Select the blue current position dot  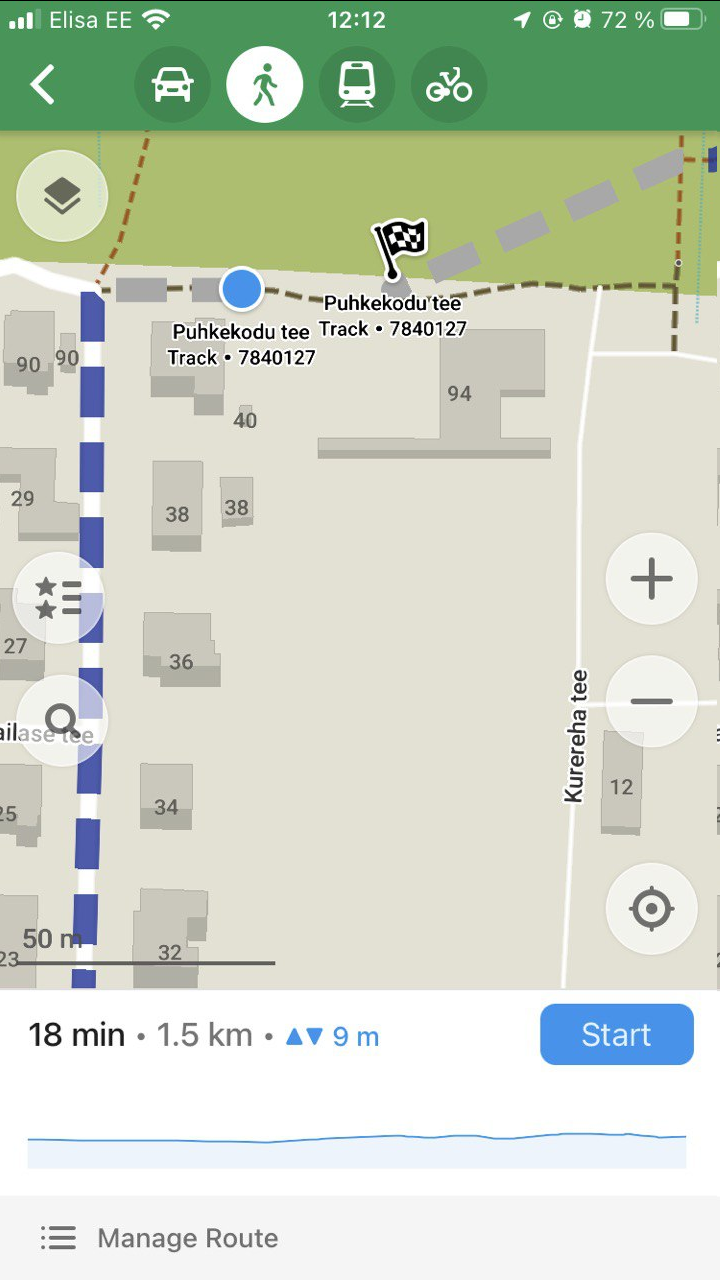[x=240, y=288]
